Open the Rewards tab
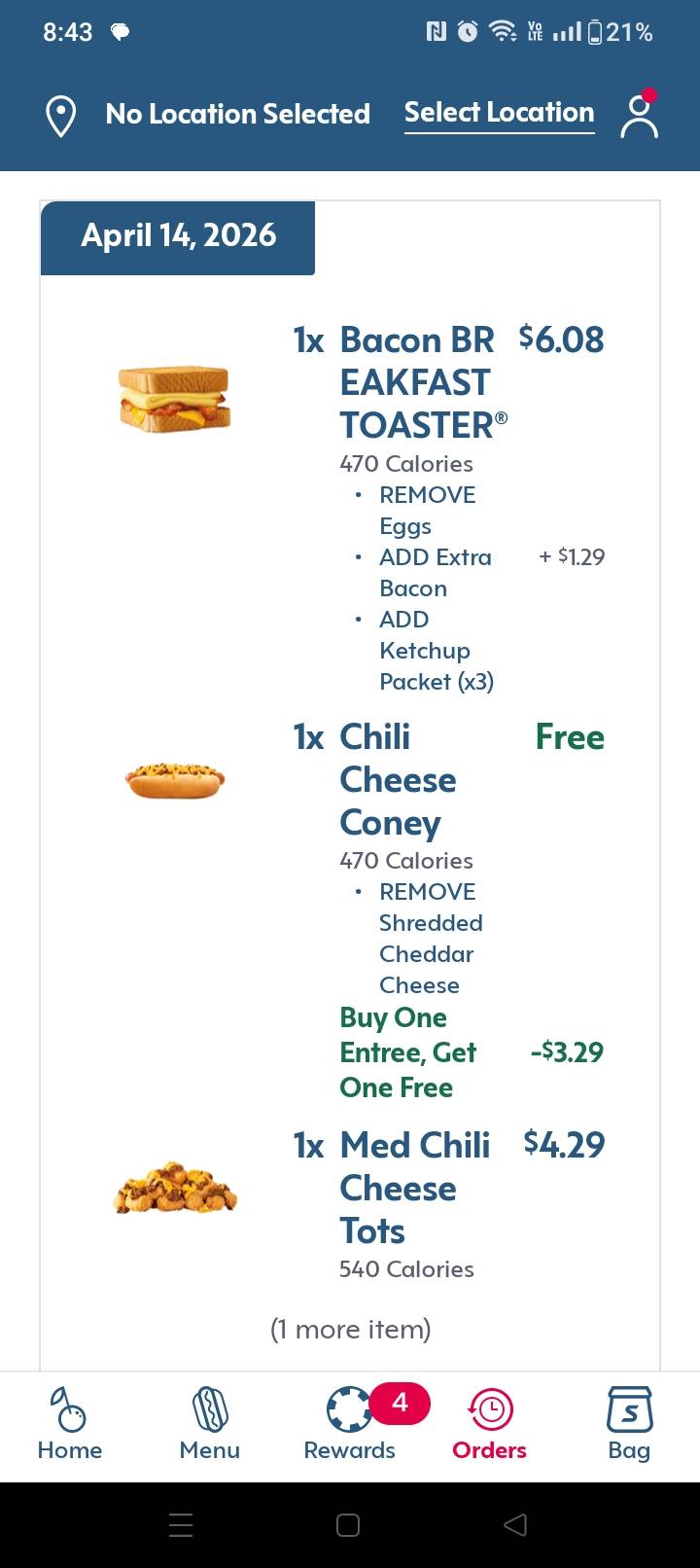The height and width of the screenshot is (1568, 700). [350, 1424]
